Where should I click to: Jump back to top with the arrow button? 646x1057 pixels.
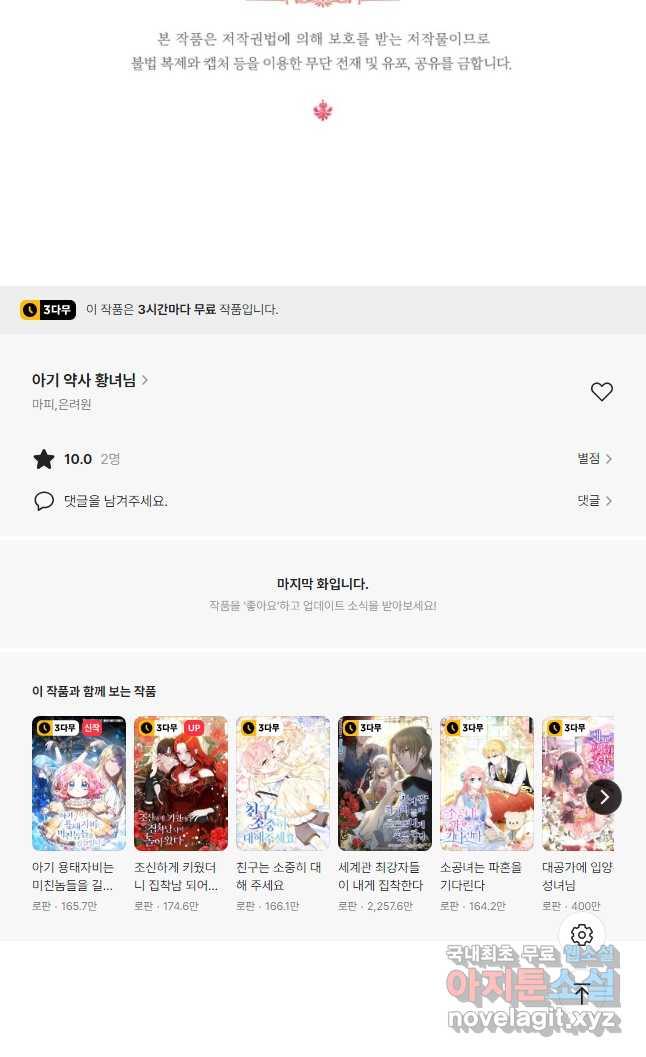(x=582, y=994)
